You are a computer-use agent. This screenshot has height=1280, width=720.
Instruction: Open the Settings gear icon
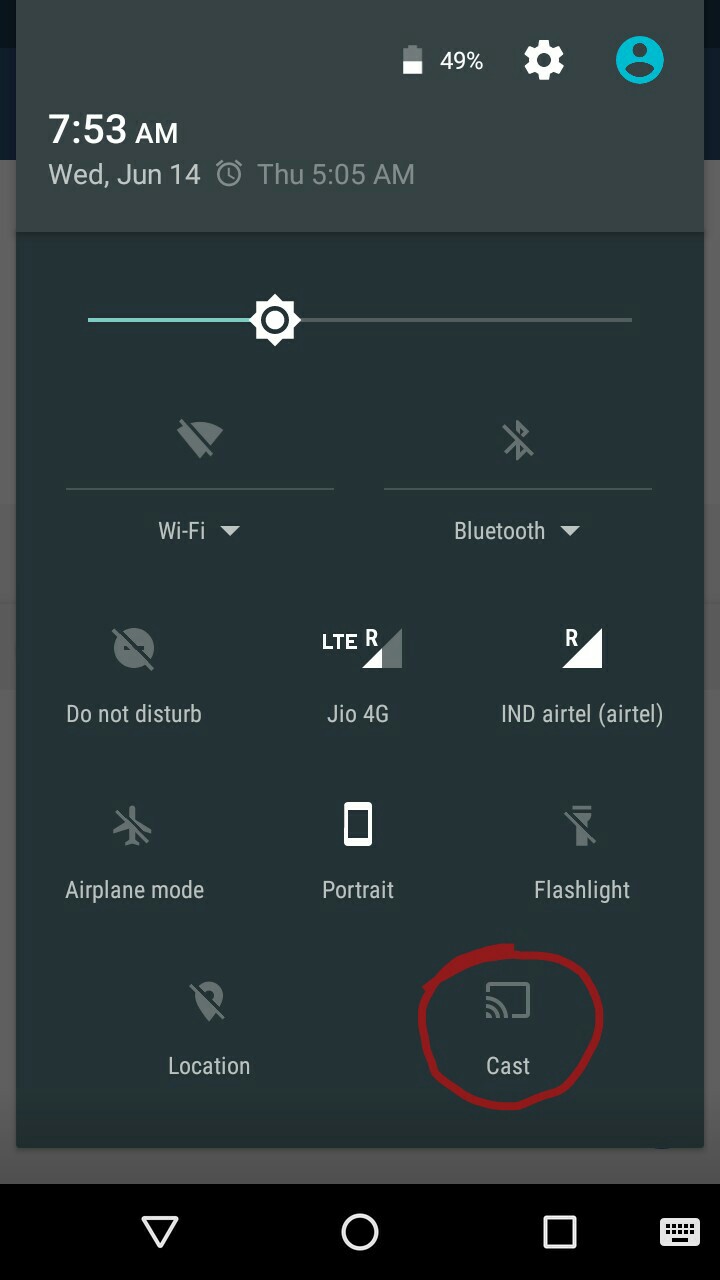pyautogui.click(x=544, y=60)
